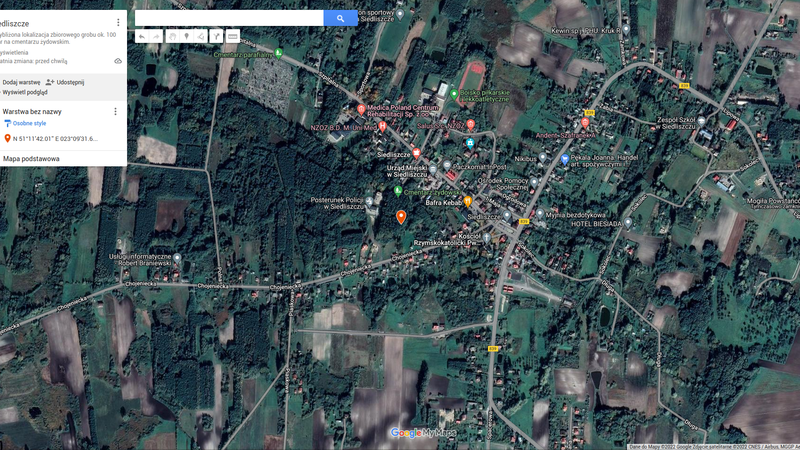
Task: Open the Warstwa bez nazwy layer menu
Action: point(115,112)
